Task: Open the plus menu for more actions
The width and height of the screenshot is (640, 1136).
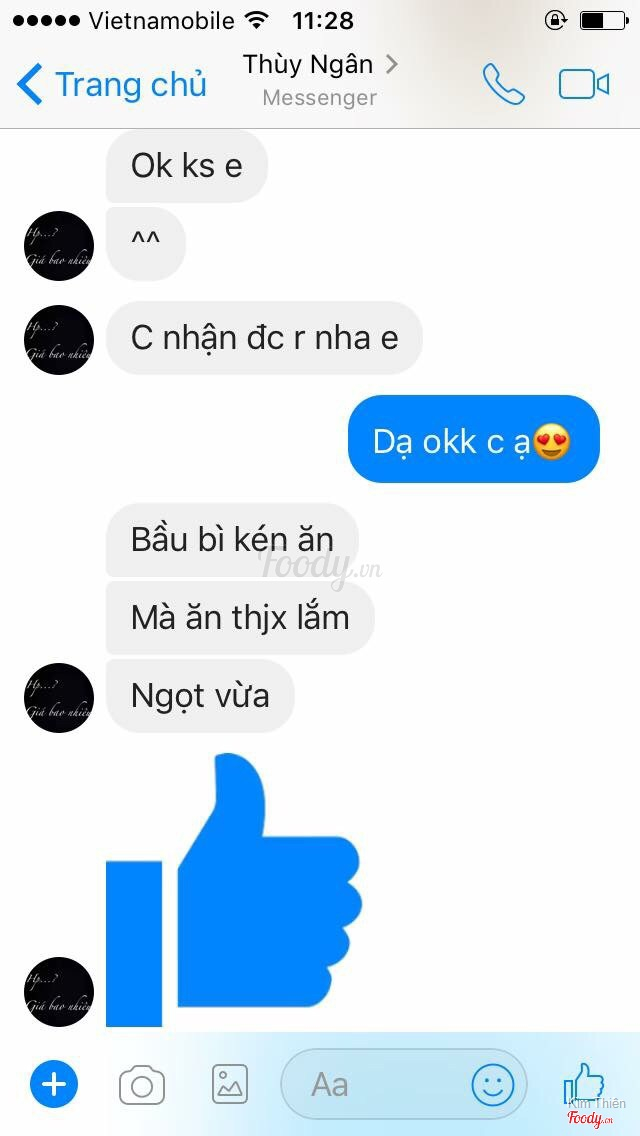Action: 54,1084
